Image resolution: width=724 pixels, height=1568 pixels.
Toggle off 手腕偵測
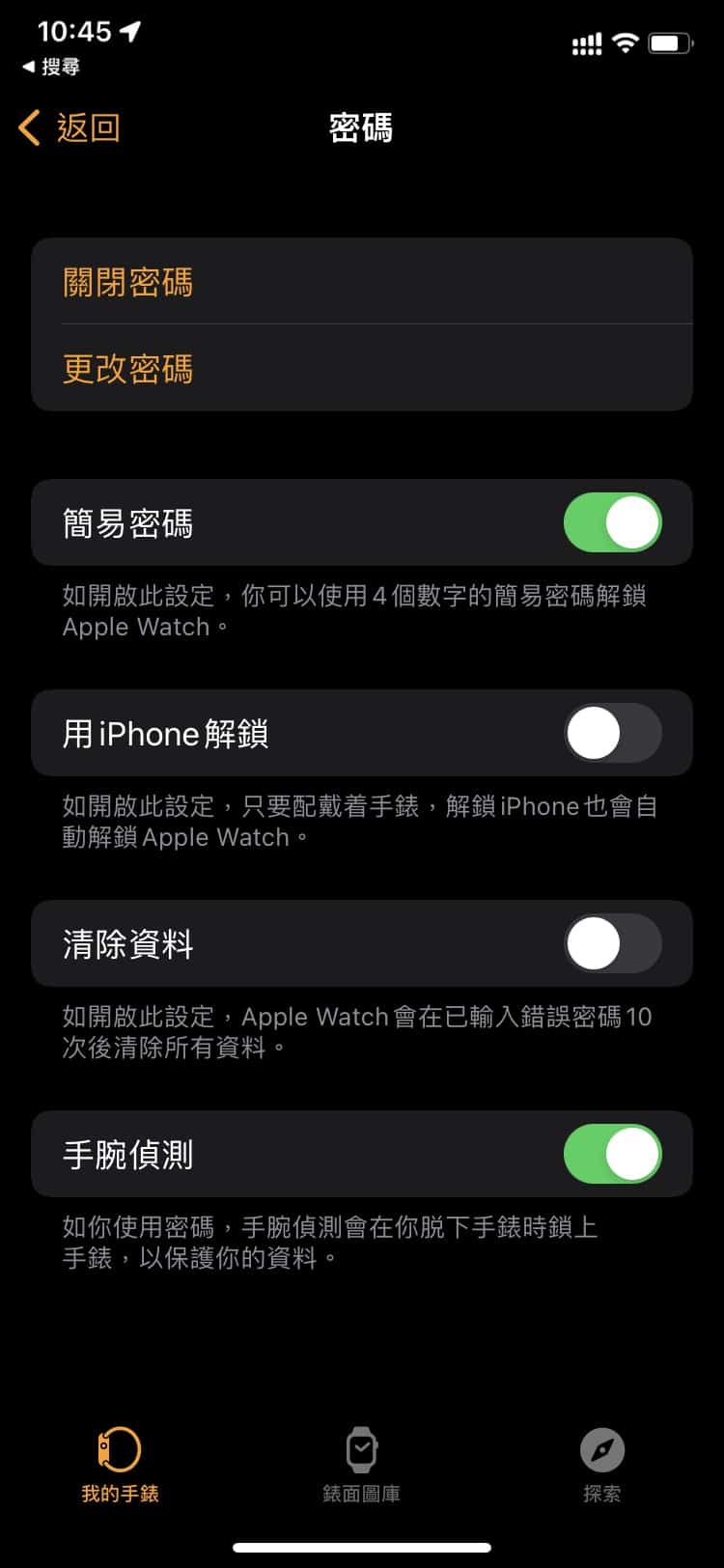(612, 1154)
